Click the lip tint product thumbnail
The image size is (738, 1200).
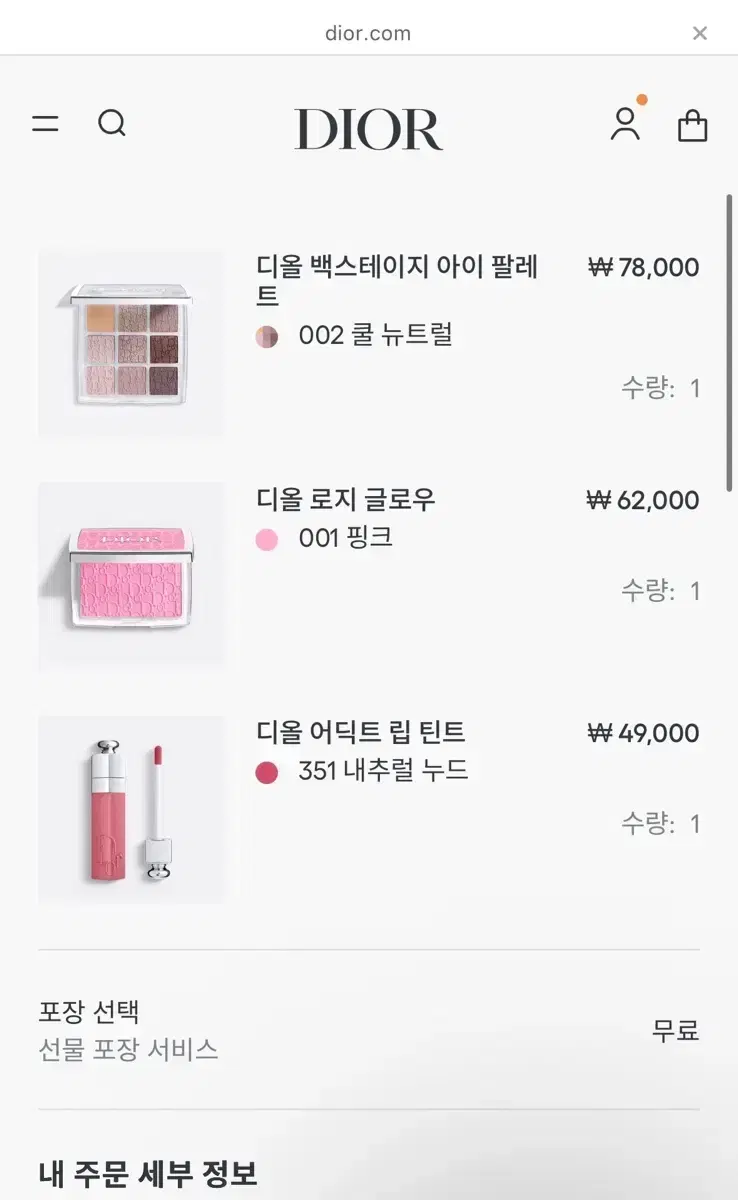tap(131, 810)
